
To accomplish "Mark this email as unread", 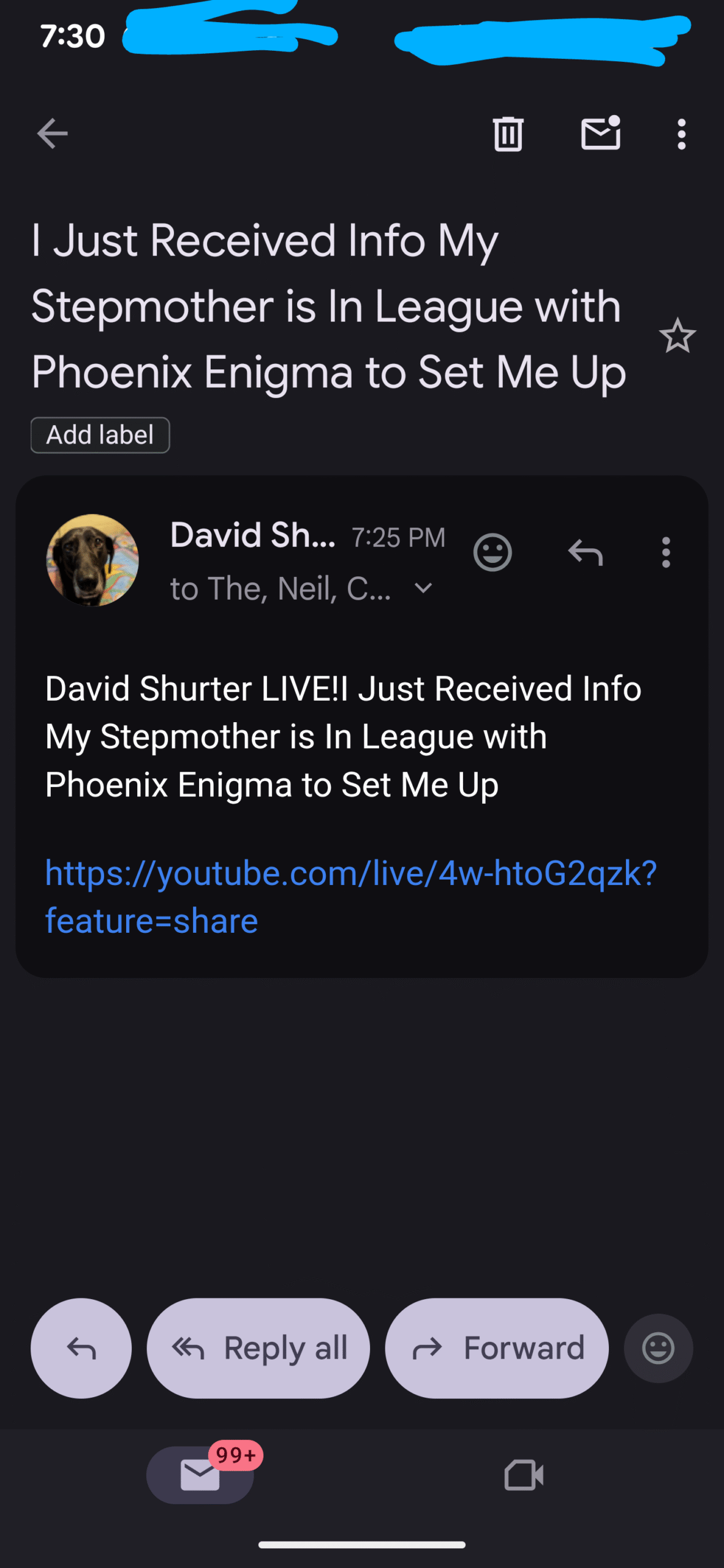I will pyautogui.click(x=600, y=134).
